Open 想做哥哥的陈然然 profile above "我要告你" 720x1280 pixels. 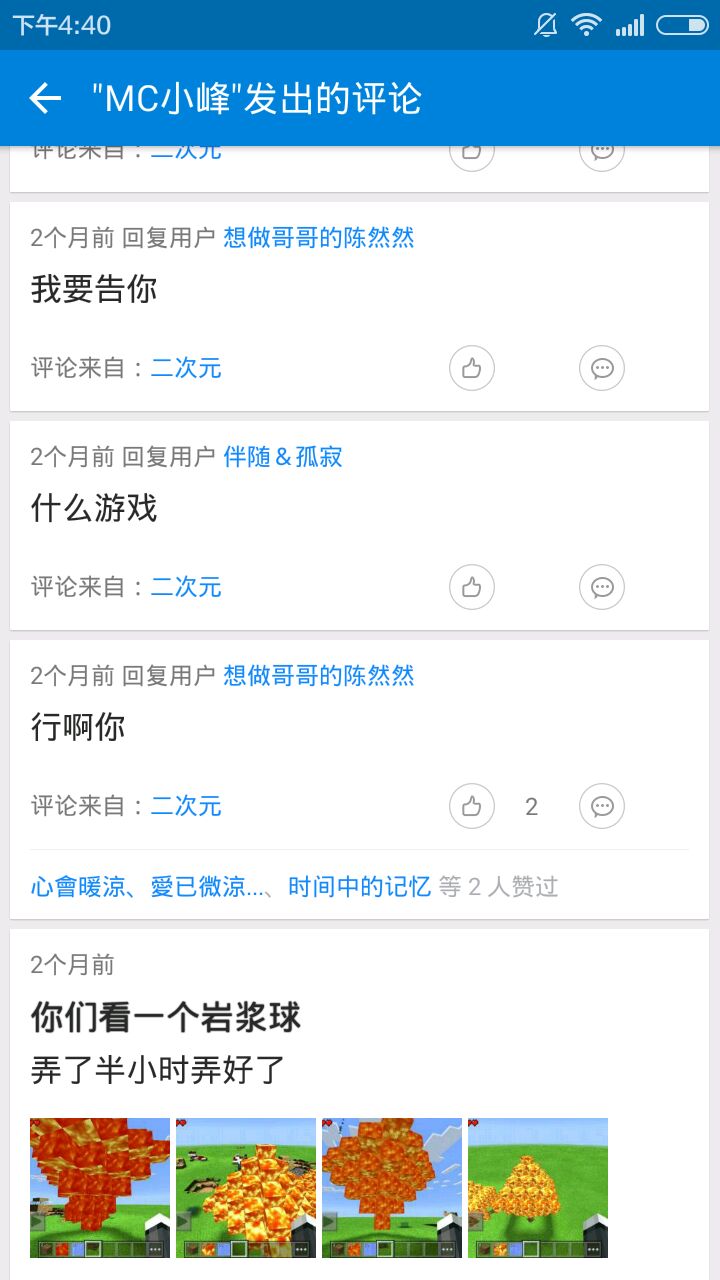[x=319, y=238]
